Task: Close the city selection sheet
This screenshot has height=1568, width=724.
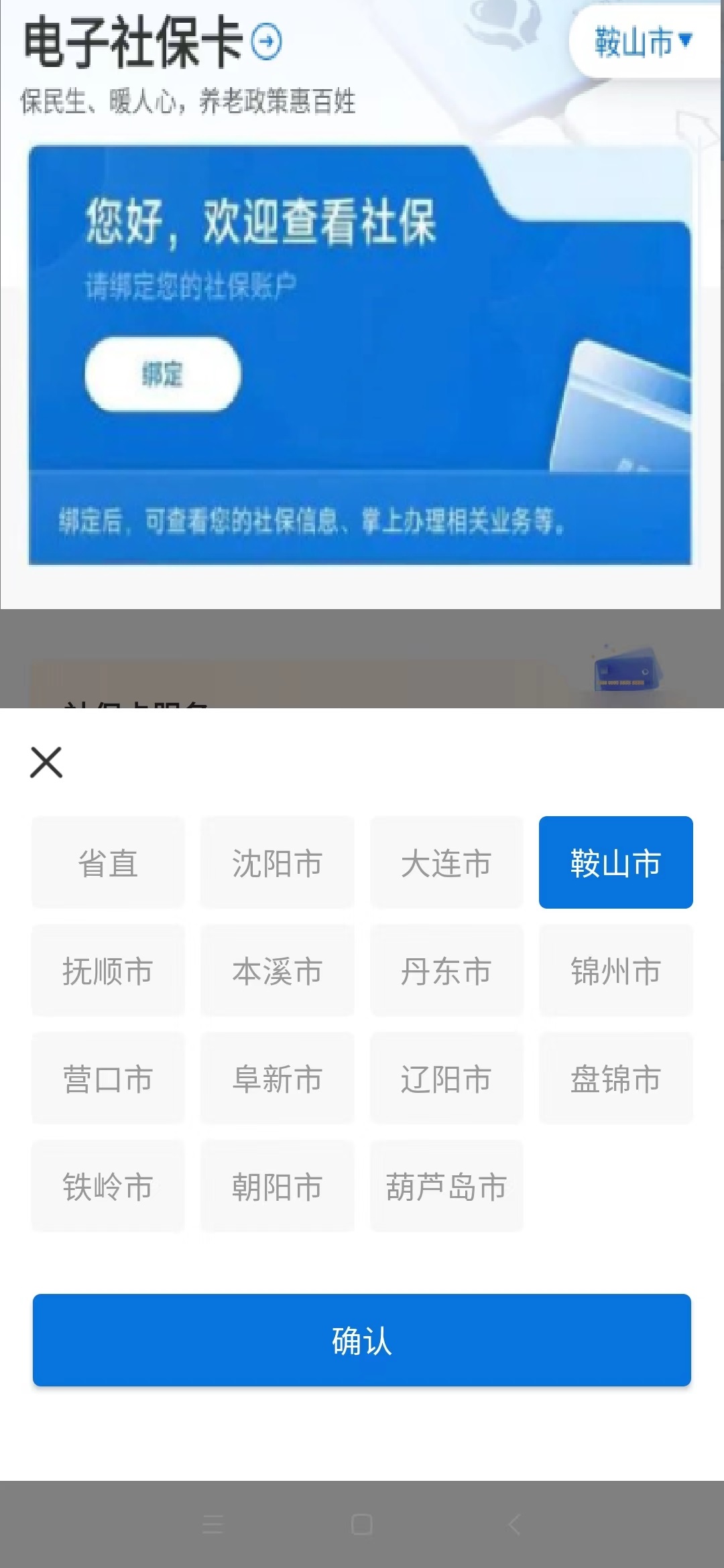Action: coord(46,763)
